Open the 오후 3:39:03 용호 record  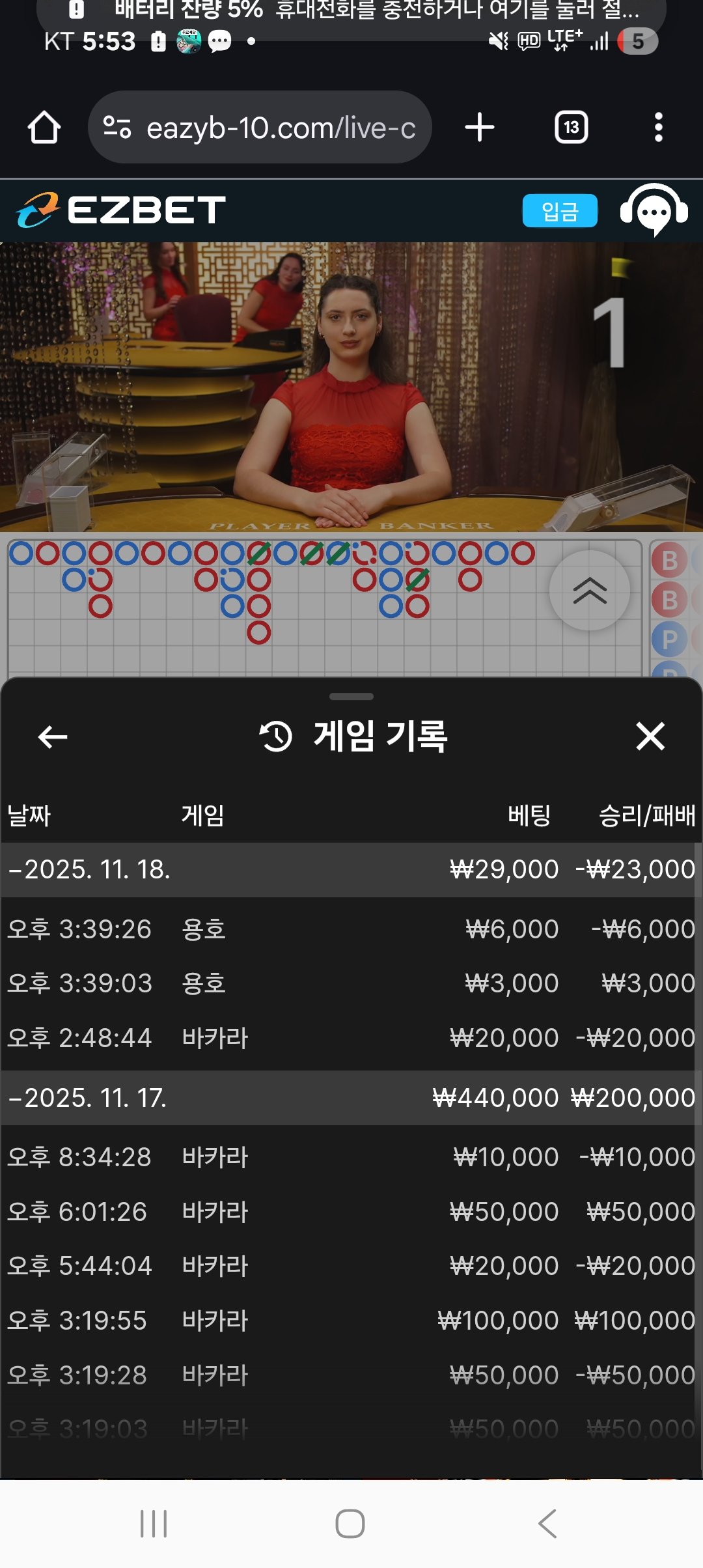pos(351,983)
